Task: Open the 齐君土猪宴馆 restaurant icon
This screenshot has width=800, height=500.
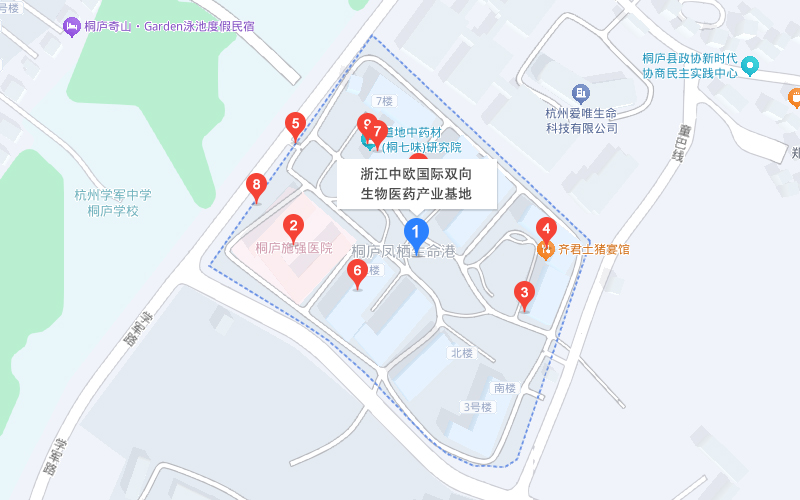Action: (545, 250)
